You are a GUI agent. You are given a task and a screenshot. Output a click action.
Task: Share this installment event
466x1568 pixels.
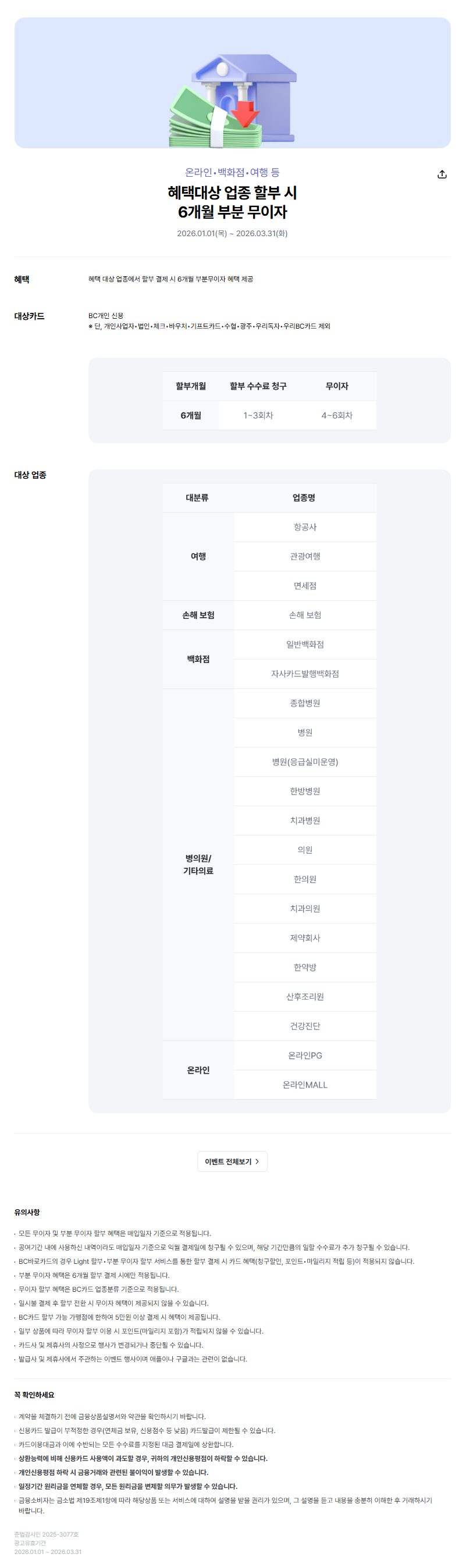[x=442, y=174]
